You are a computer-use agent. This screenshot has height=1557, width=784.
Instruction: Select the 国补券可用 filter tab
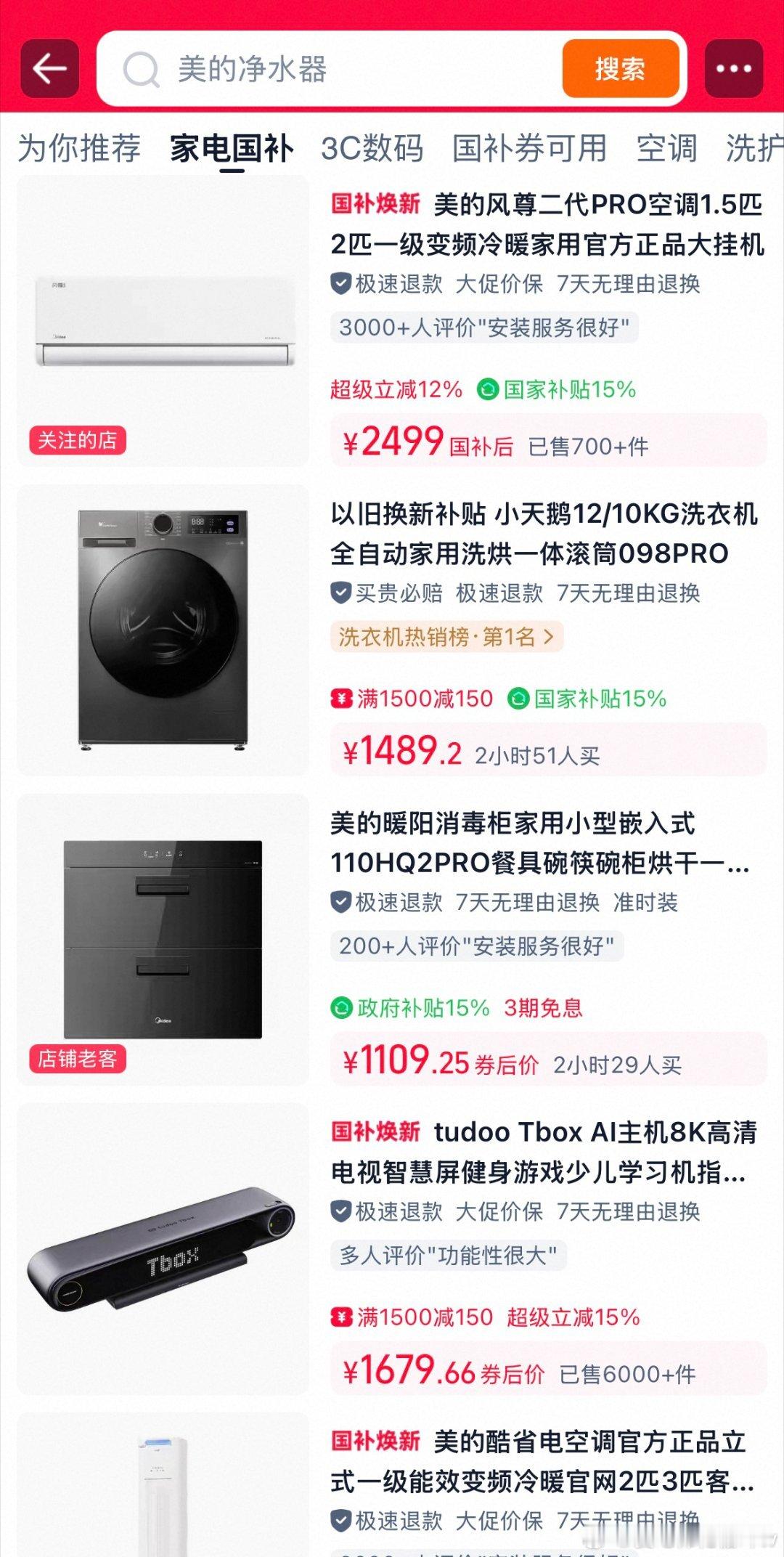[x=529, y=148]
